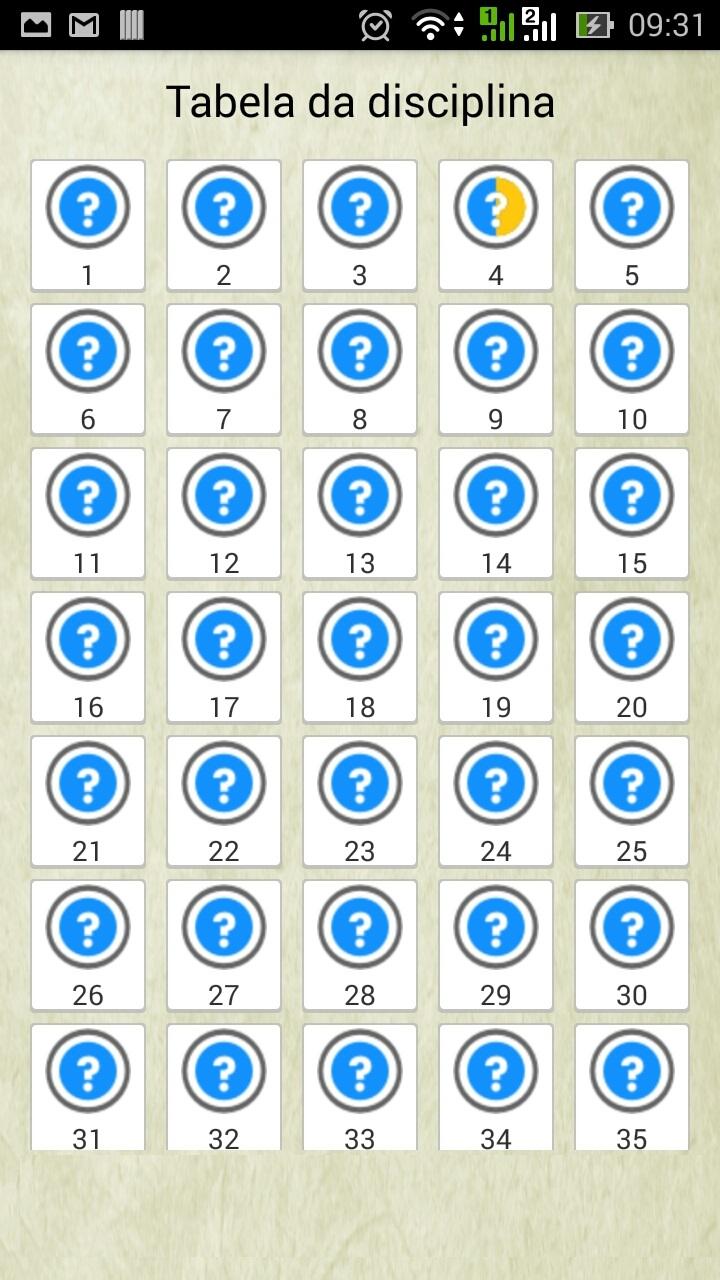Select question tile number 4

496,225
